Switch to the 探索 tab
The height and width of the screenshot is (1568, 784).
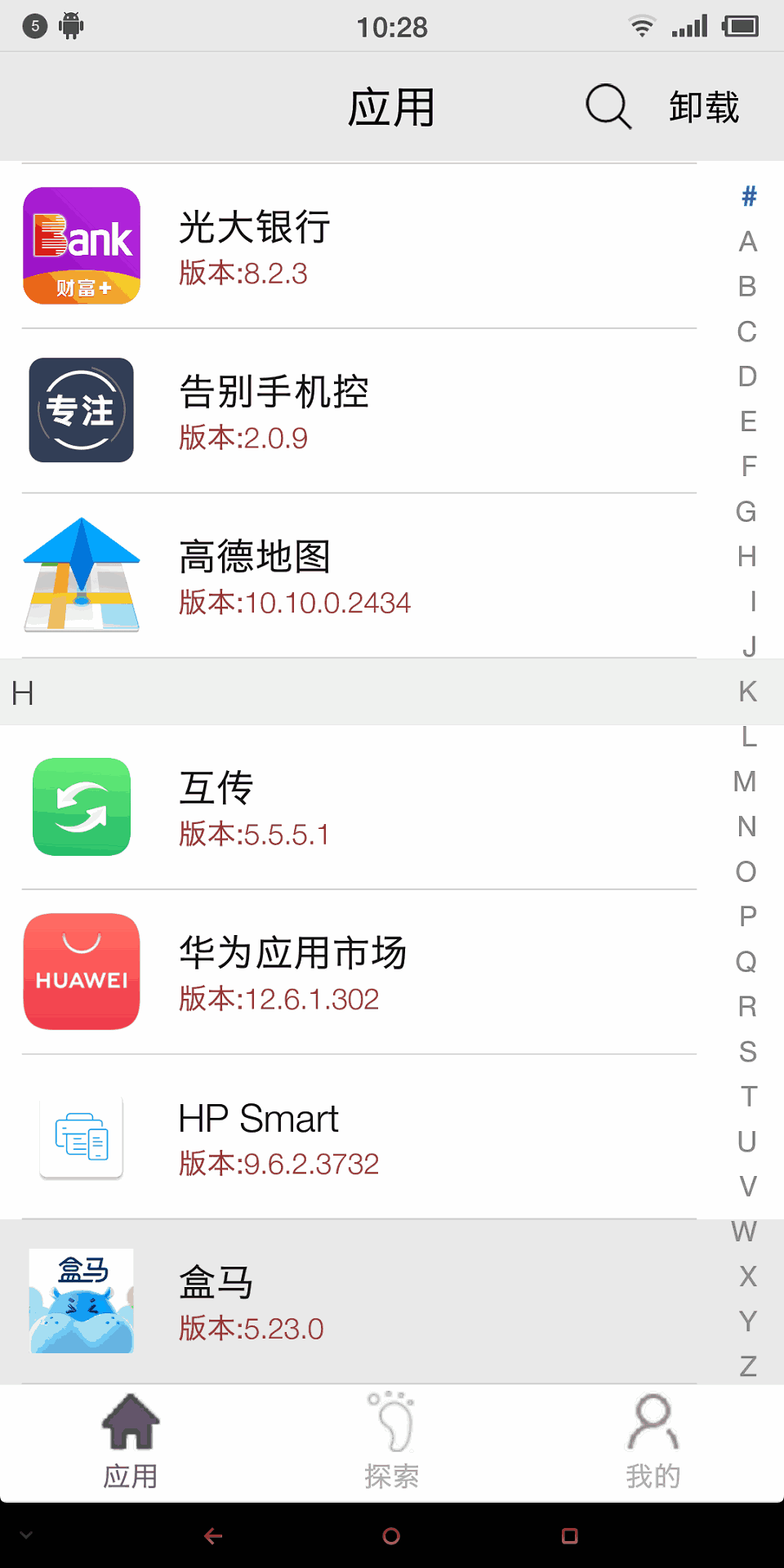392,1442
